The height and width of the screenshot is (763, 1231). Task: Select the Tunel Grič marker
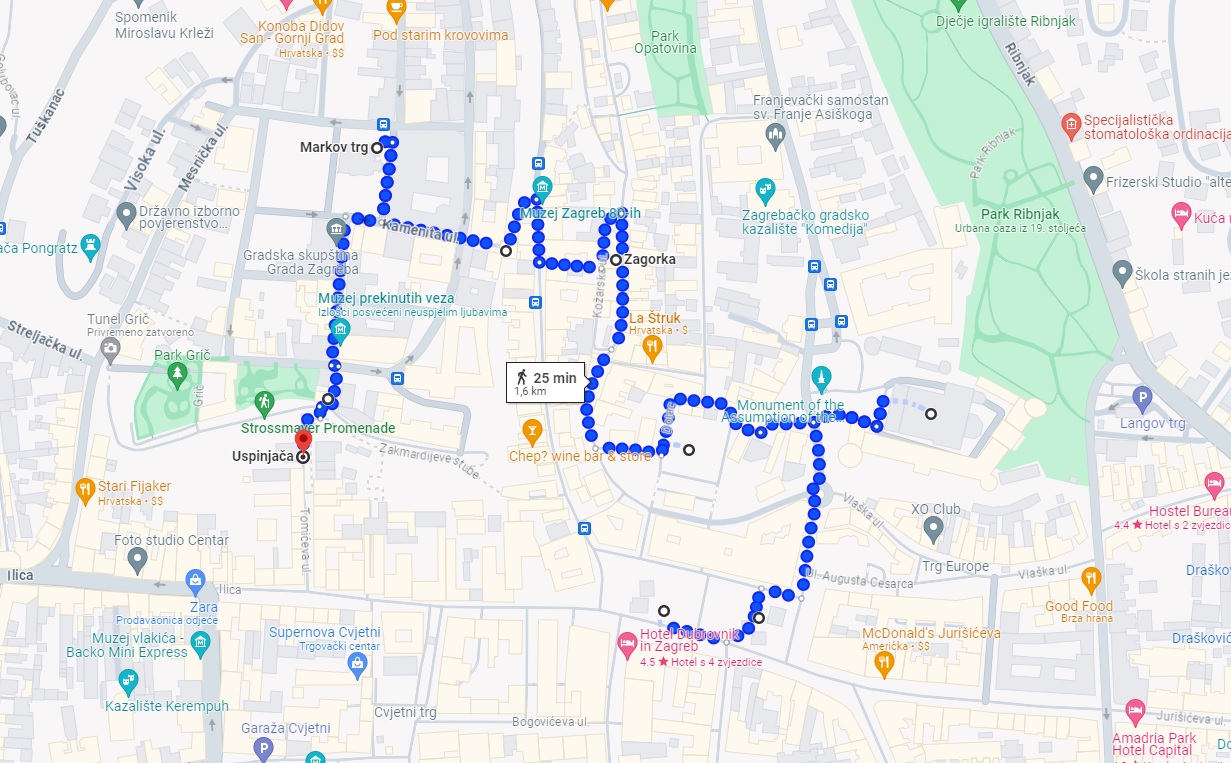click(x=110, y=348)
